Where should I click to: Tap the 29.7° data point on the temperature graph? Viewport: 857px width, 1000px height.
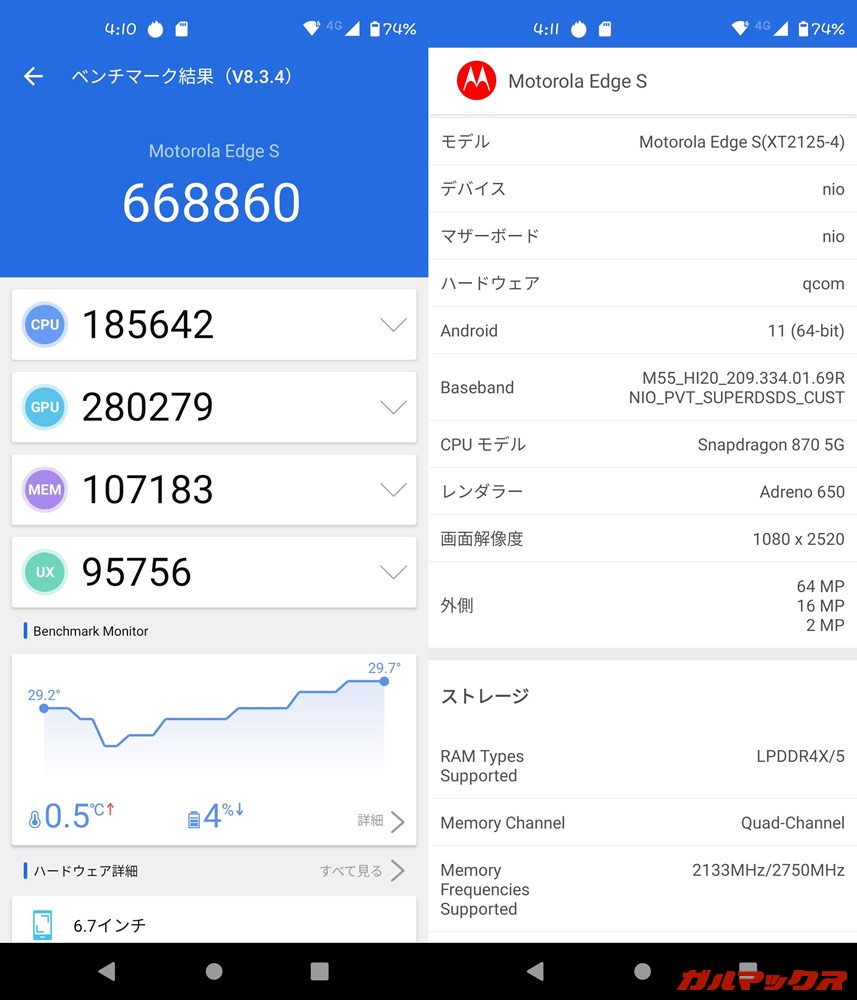383,682
